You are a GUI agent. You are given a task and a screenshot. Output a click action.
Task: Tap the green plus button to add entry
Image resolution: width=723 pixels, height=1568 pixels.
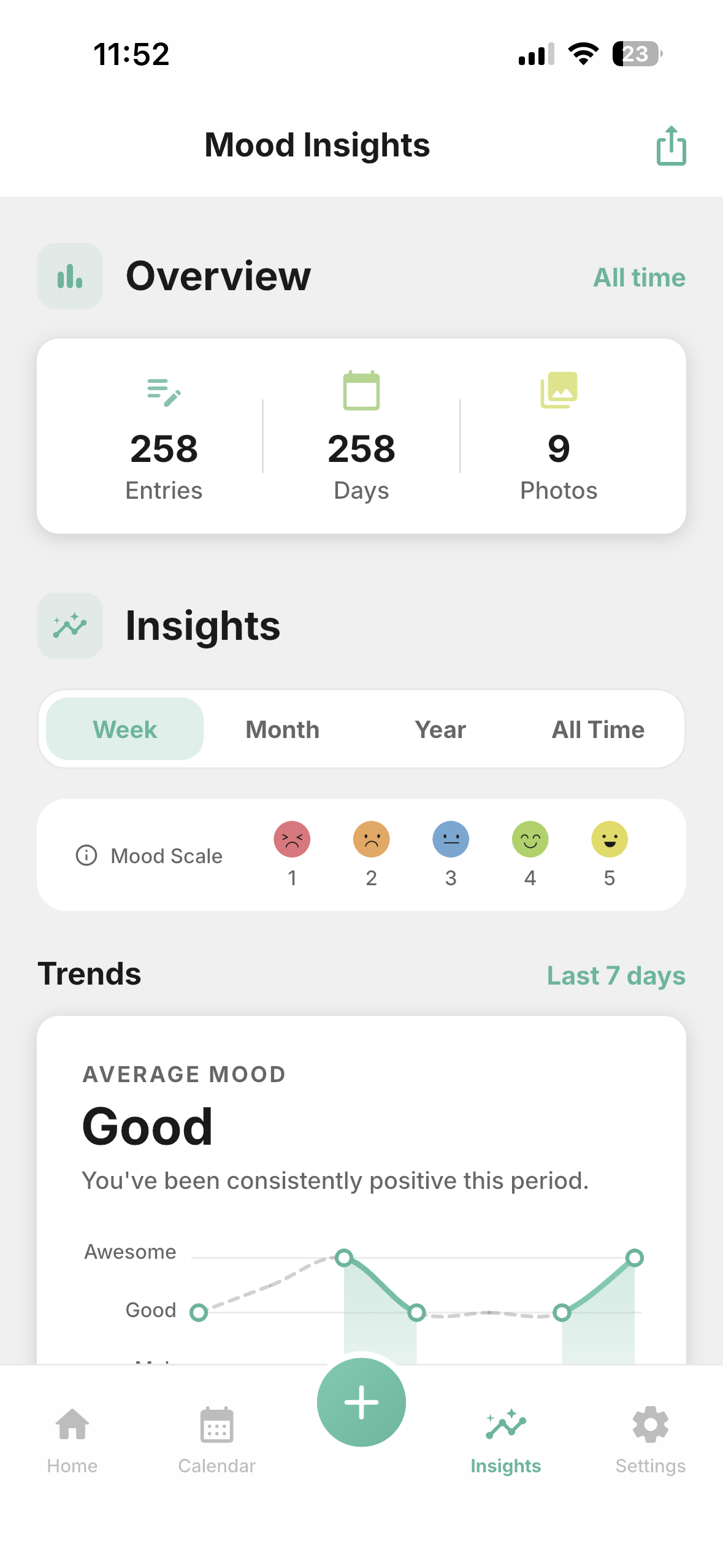[361, 1402]
